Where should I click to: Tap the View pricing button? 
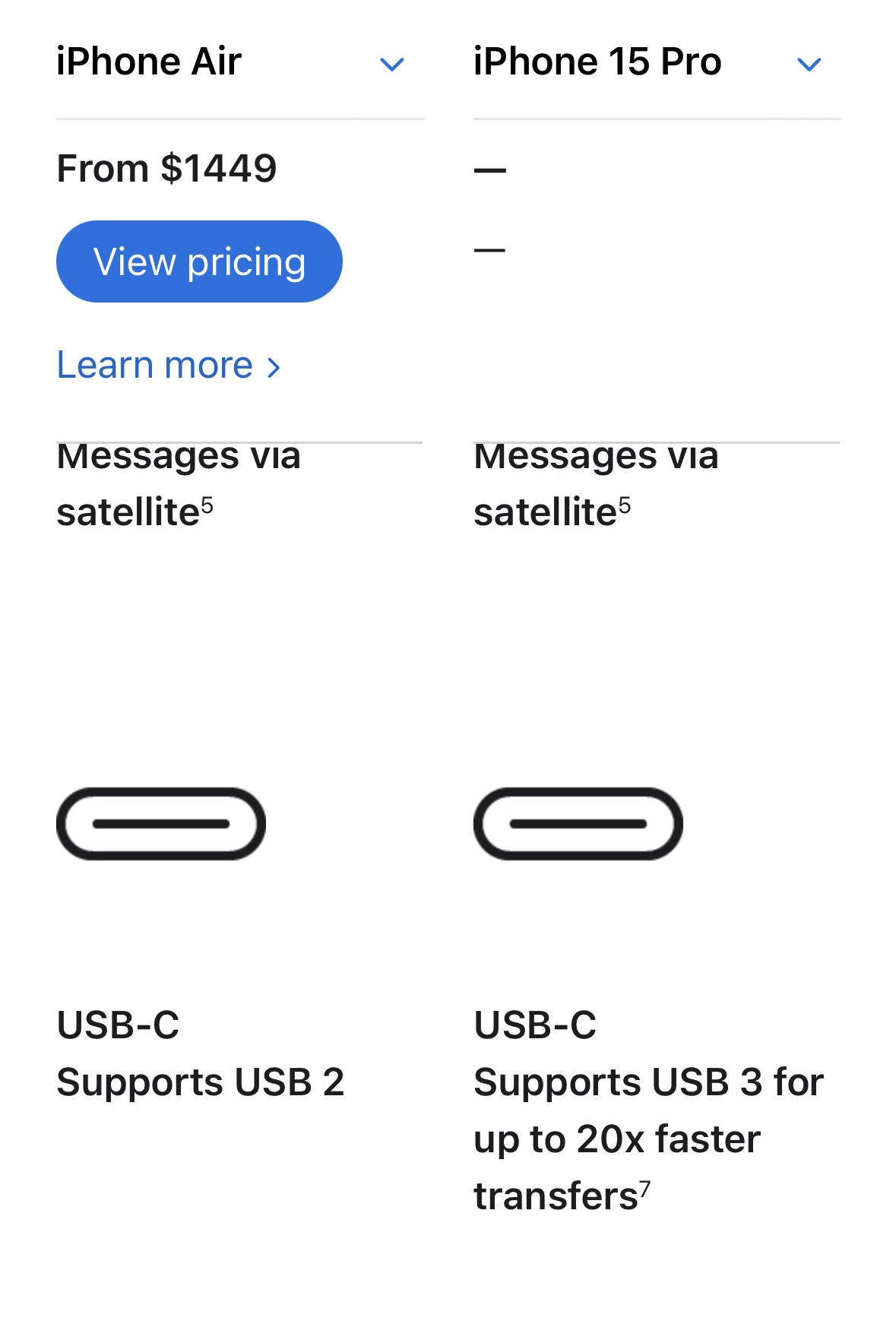[199, 261]
